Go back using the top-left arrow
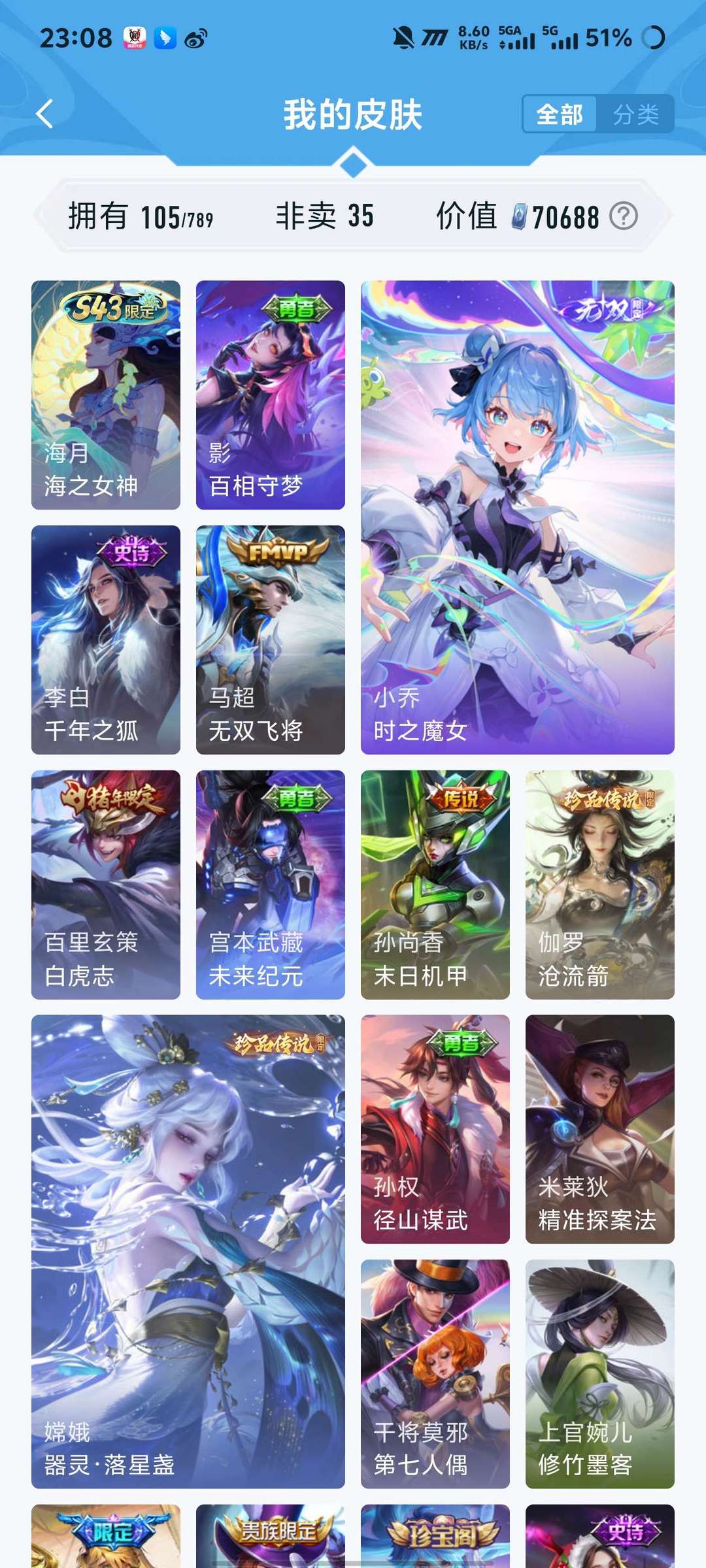The image size is (706, 1568). (x=44, y=114)
